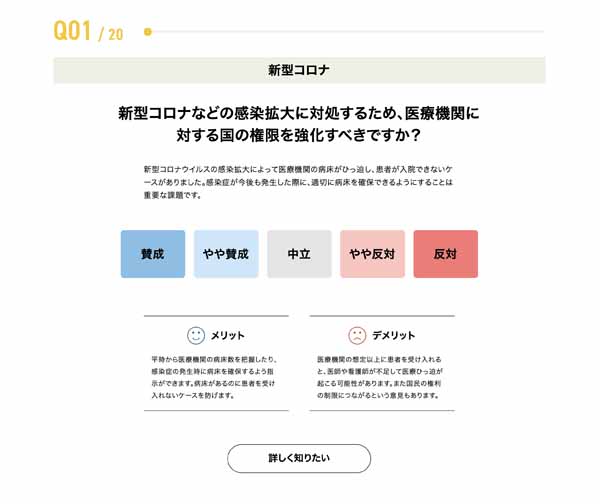Choose the やや賛成 option
The width and height of the screenshot is (600, 504).
point(226,254)
